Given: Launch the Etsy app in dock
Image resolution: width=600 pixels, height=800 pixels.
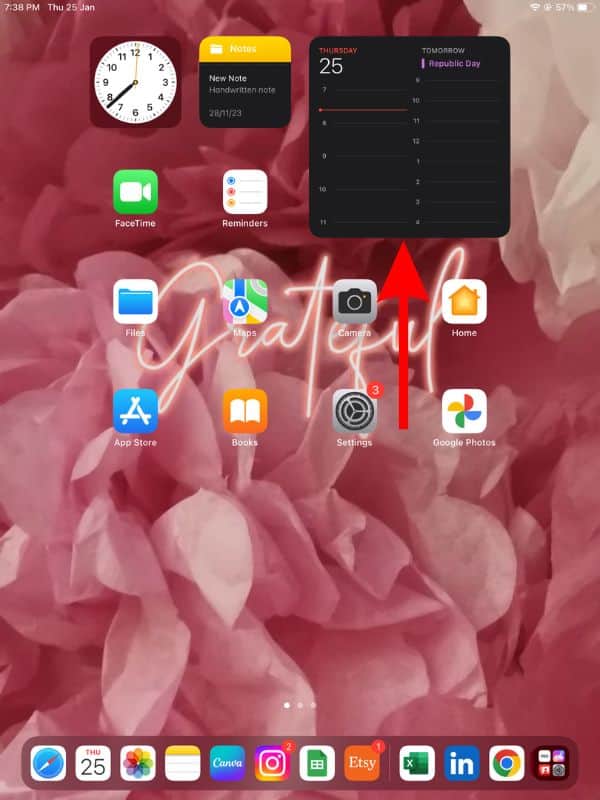Looking at the screenshot, I should [362, 763].
